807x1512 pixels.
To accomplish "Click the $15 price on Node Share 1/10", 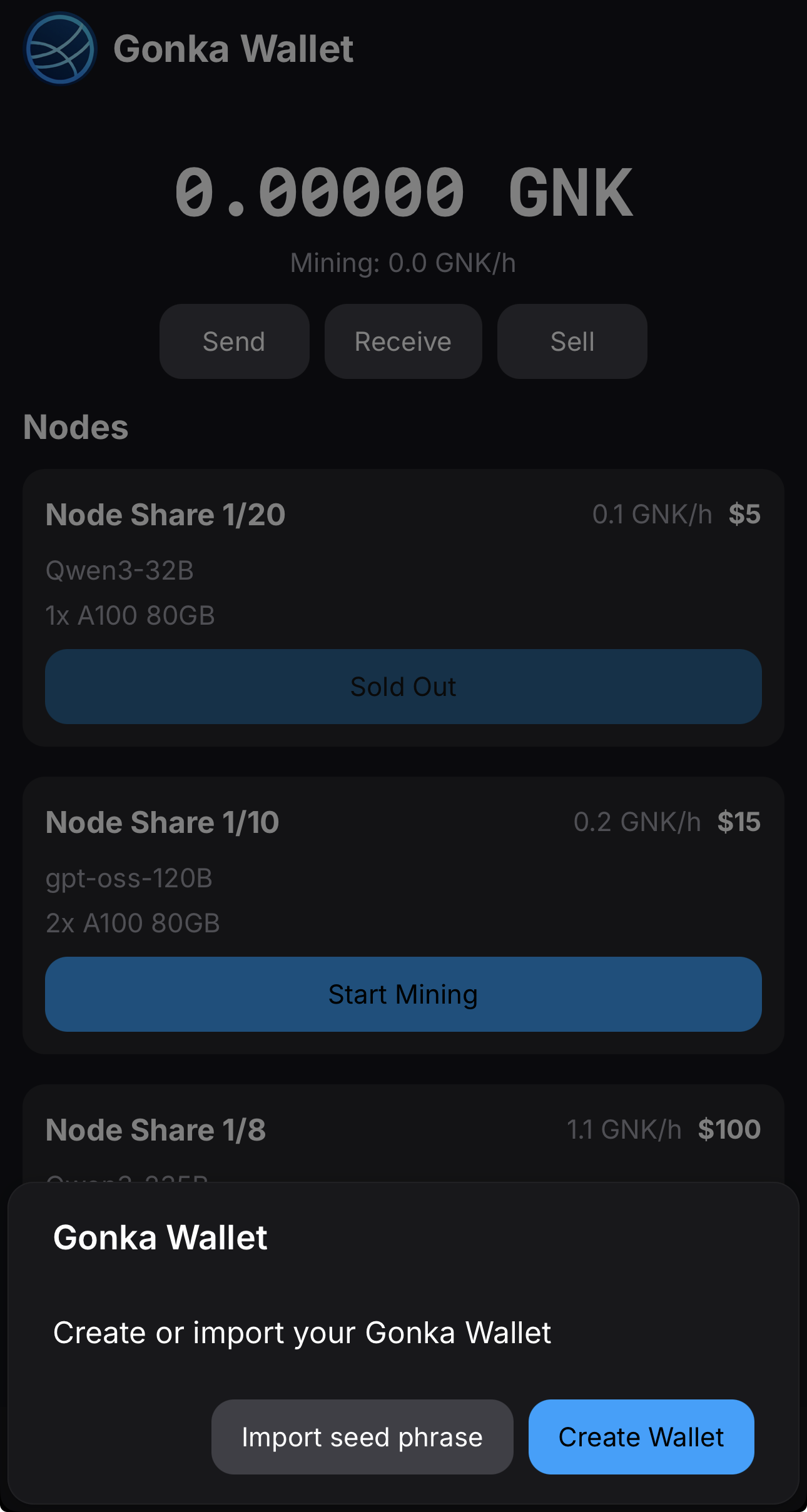I will click(740, 822).
